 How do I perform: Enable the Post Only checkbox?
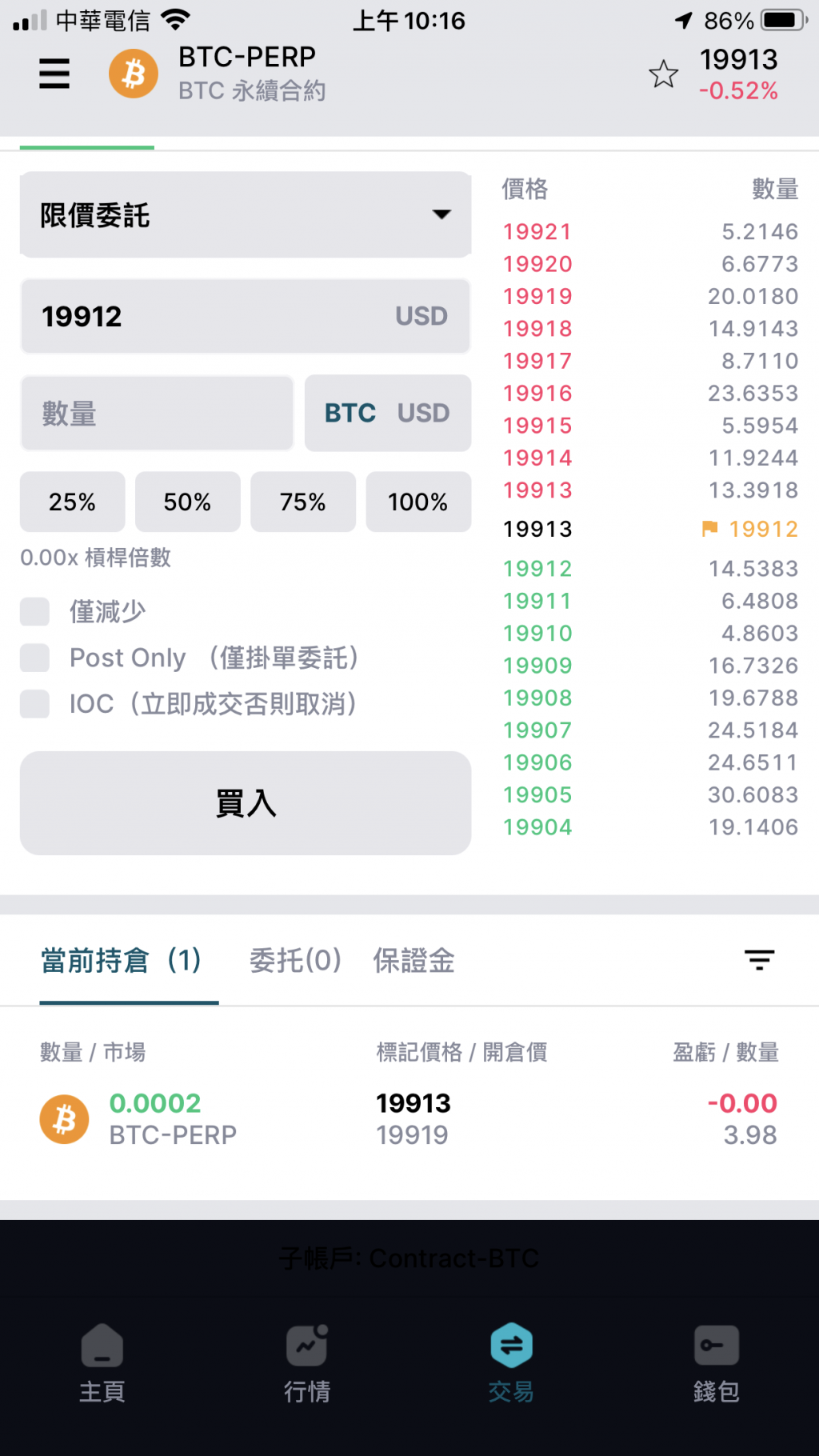35,658
